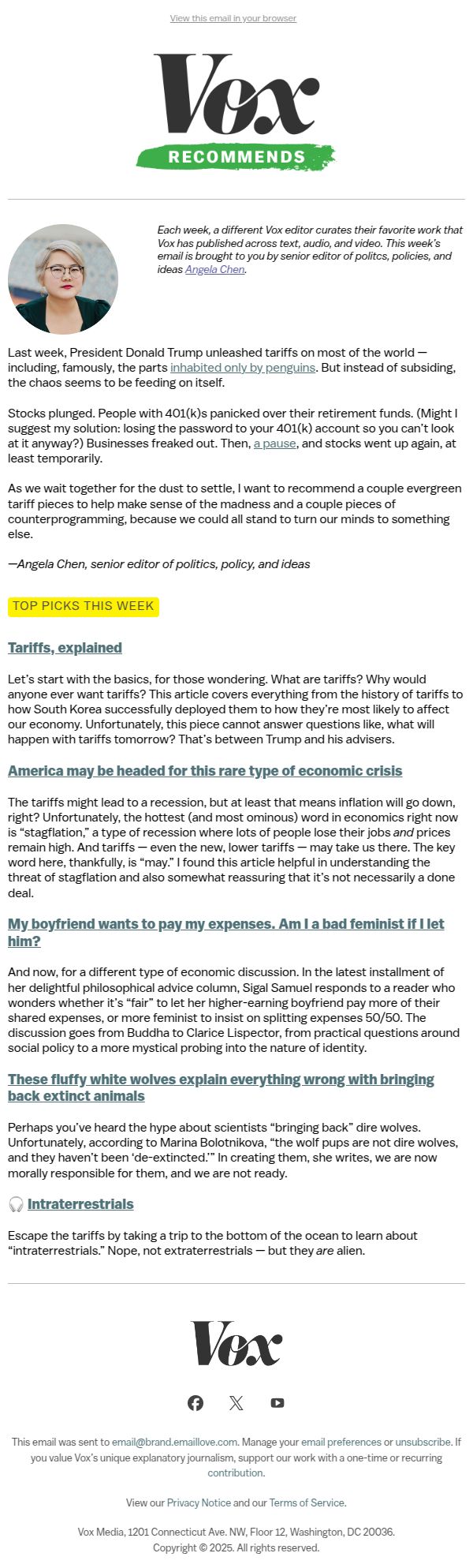Follow the 'inhabited only by penguins' link
The image size is (473, 1568).
pos(243,368)
